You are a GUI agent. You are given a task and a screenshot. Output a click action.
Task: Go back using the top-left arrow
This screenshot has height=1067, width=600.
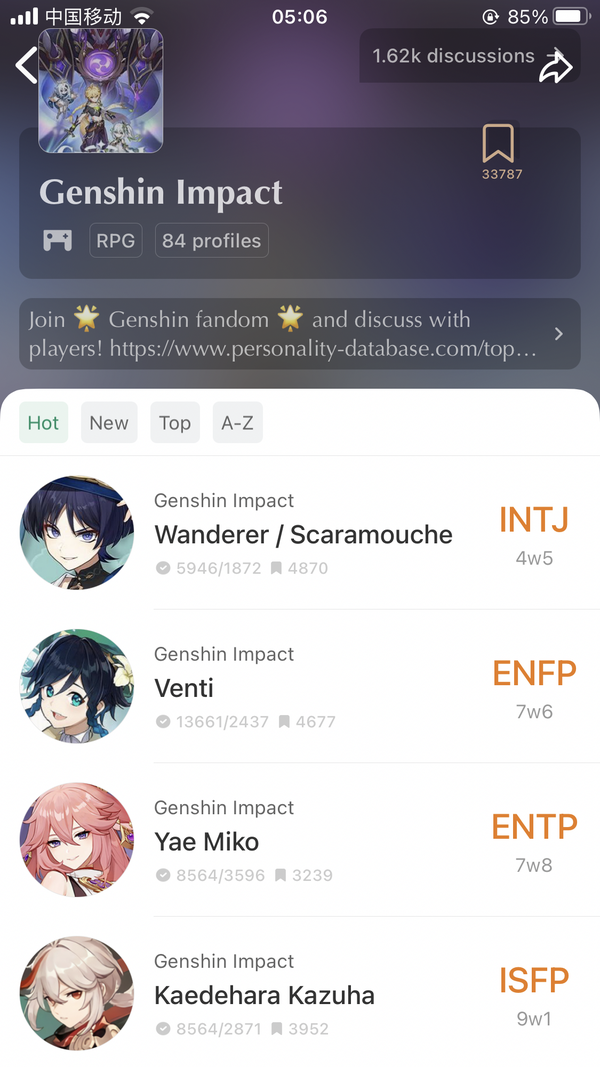click(x=27, y=65)
